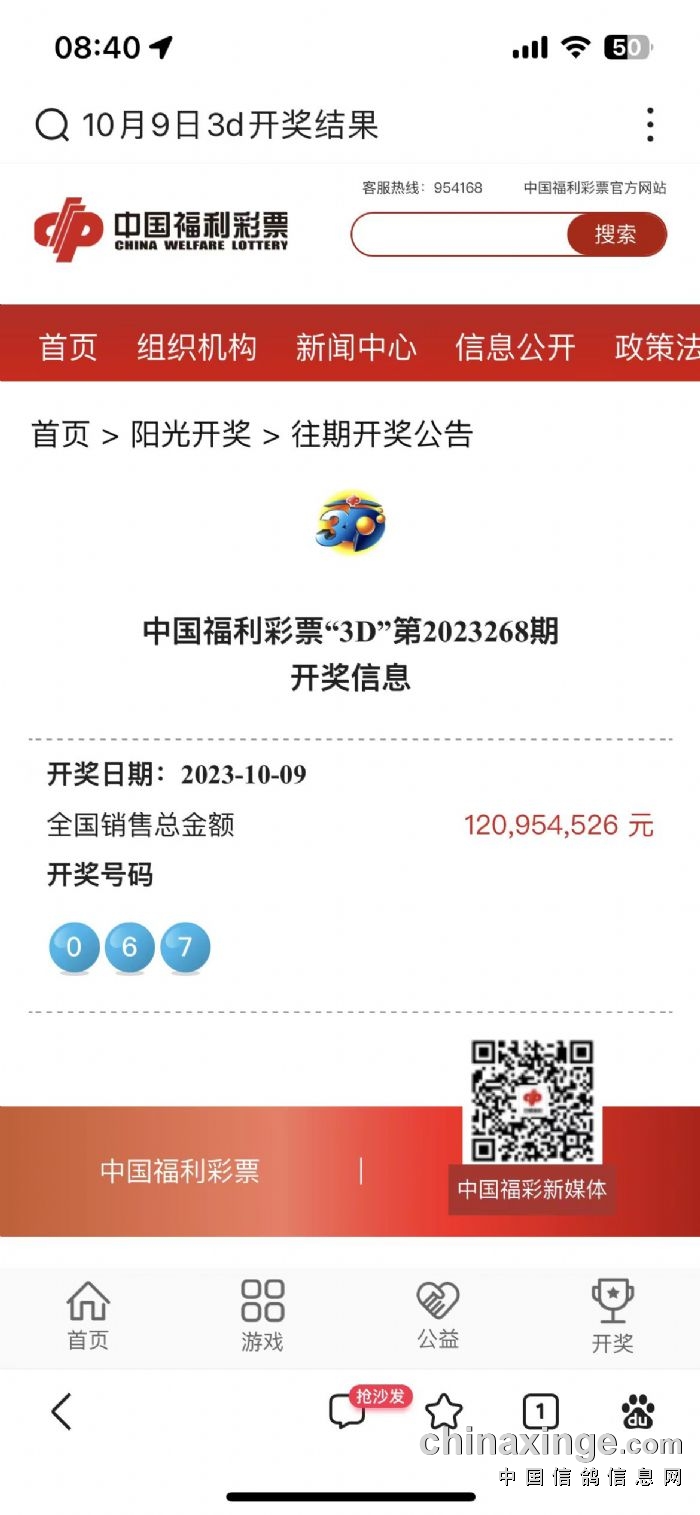
Task: Tap the Baidu paw icon
Action: coord(637,1412)
